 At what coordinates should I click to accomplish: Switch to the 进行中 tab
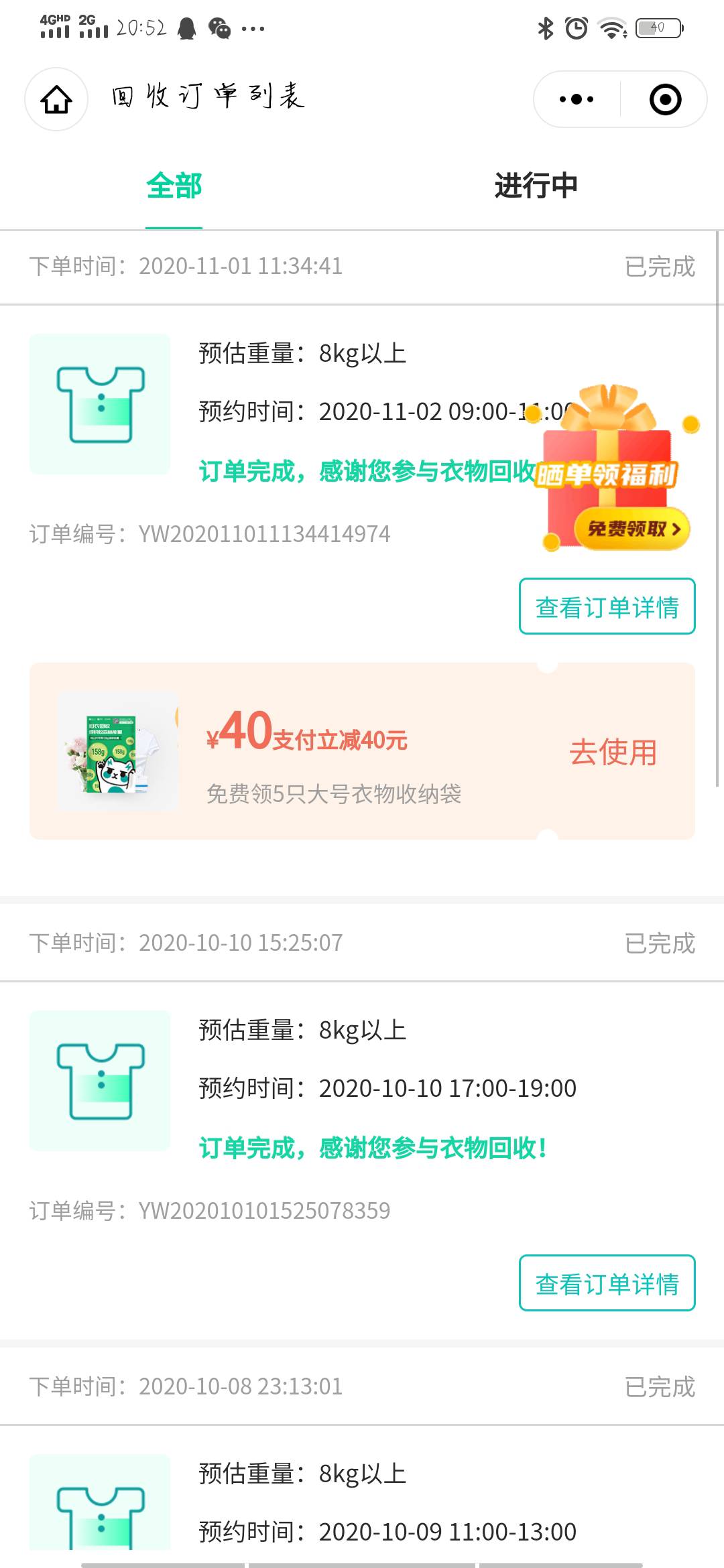(536, 186)
